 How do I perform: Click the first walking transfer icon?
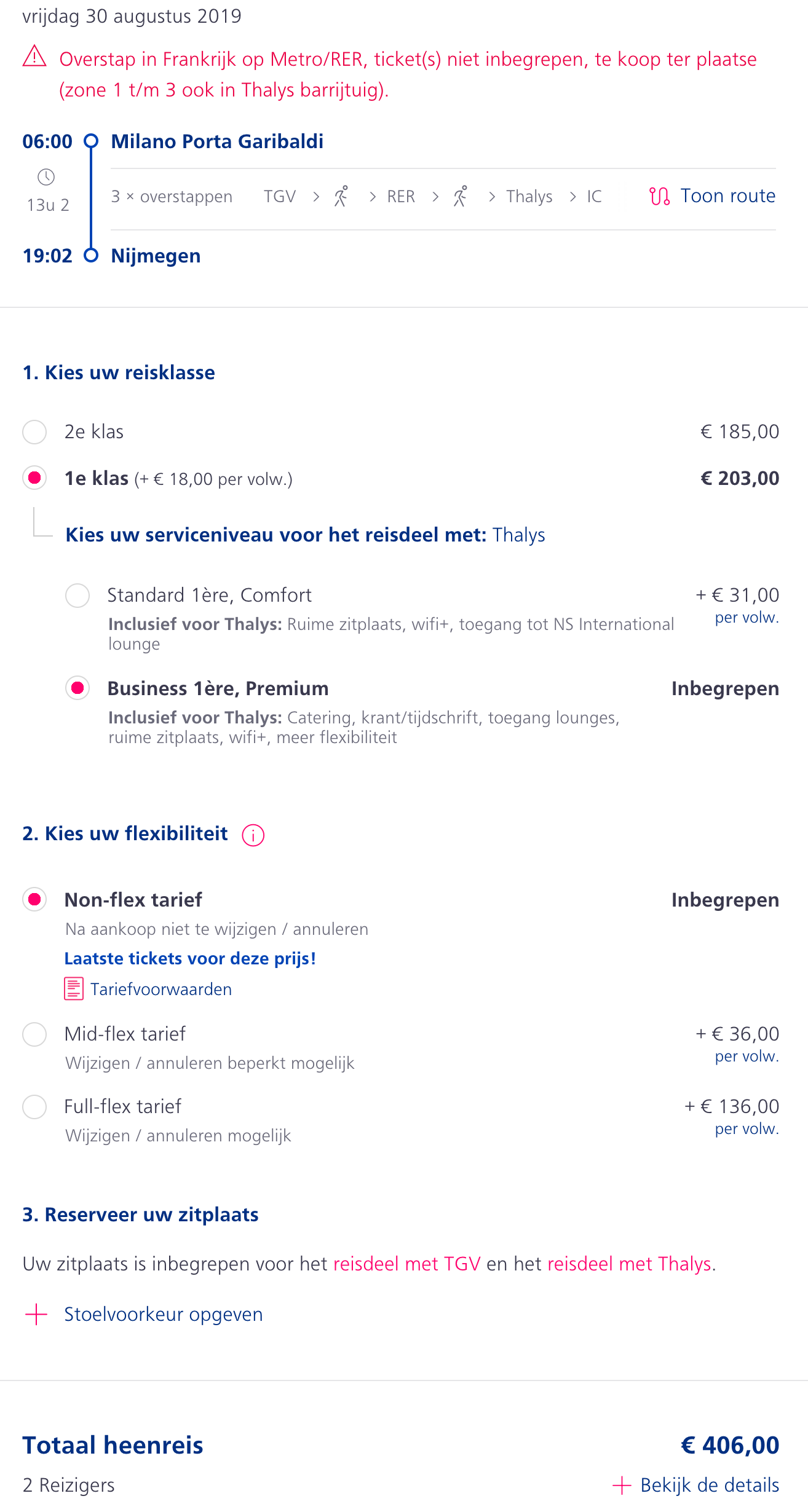342,195
